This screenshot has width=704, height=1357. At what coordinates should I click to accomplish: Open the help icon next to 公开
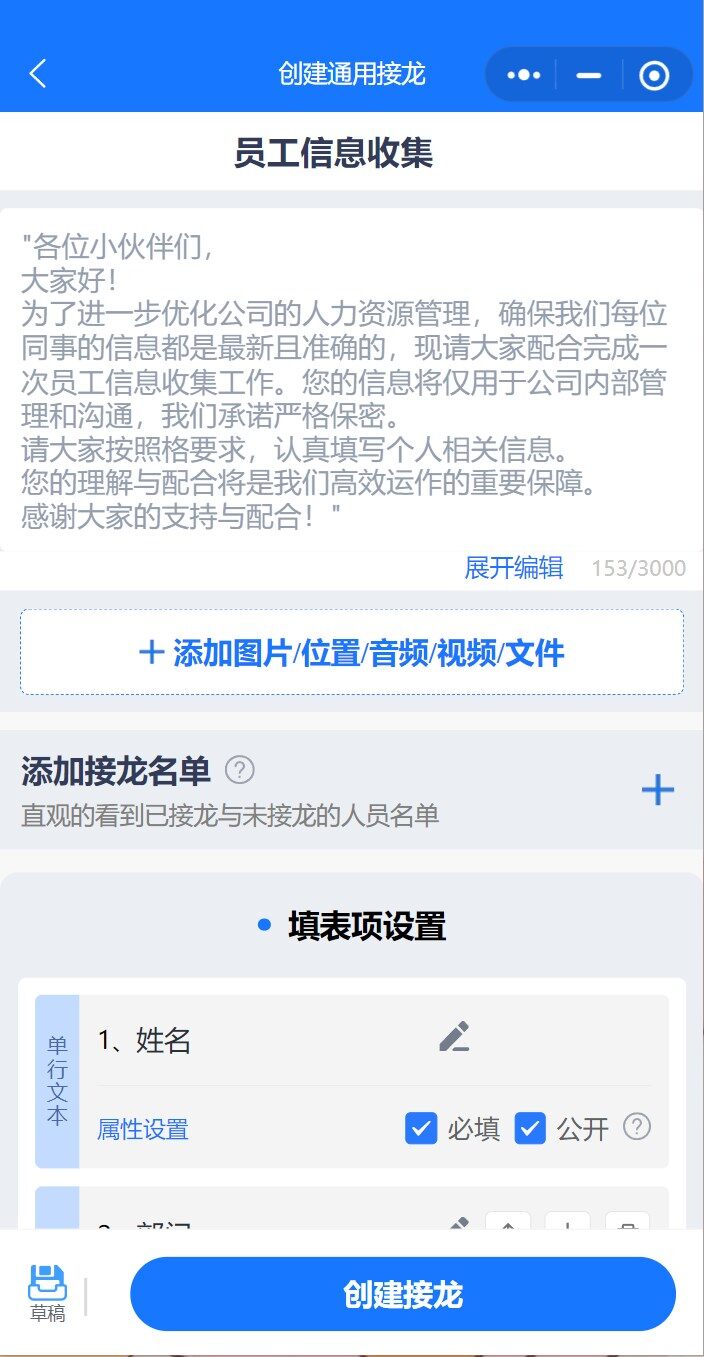point(637,1127)
